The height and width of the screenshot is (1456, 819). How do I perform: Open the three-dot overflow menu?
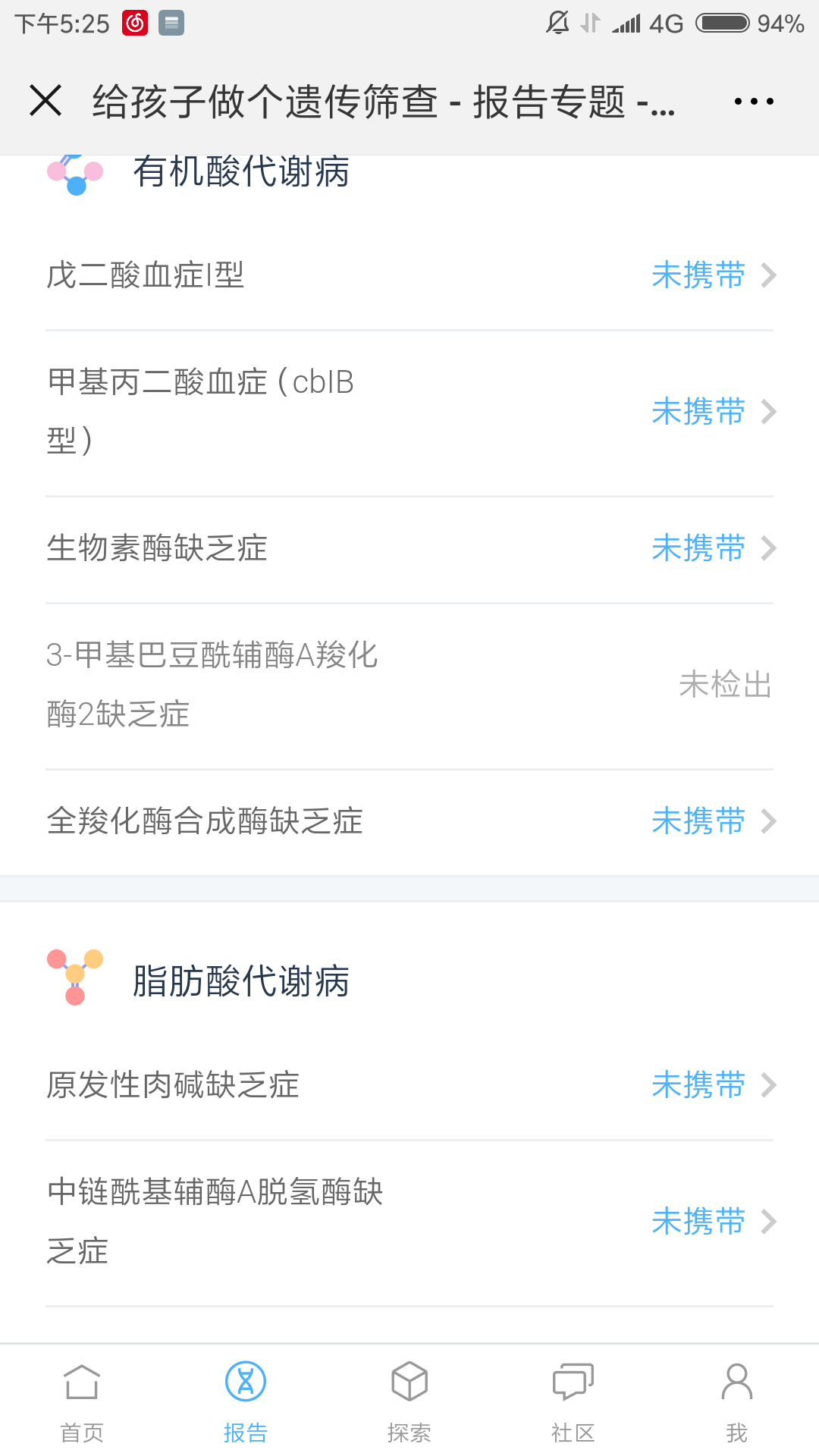coord(754,101)
